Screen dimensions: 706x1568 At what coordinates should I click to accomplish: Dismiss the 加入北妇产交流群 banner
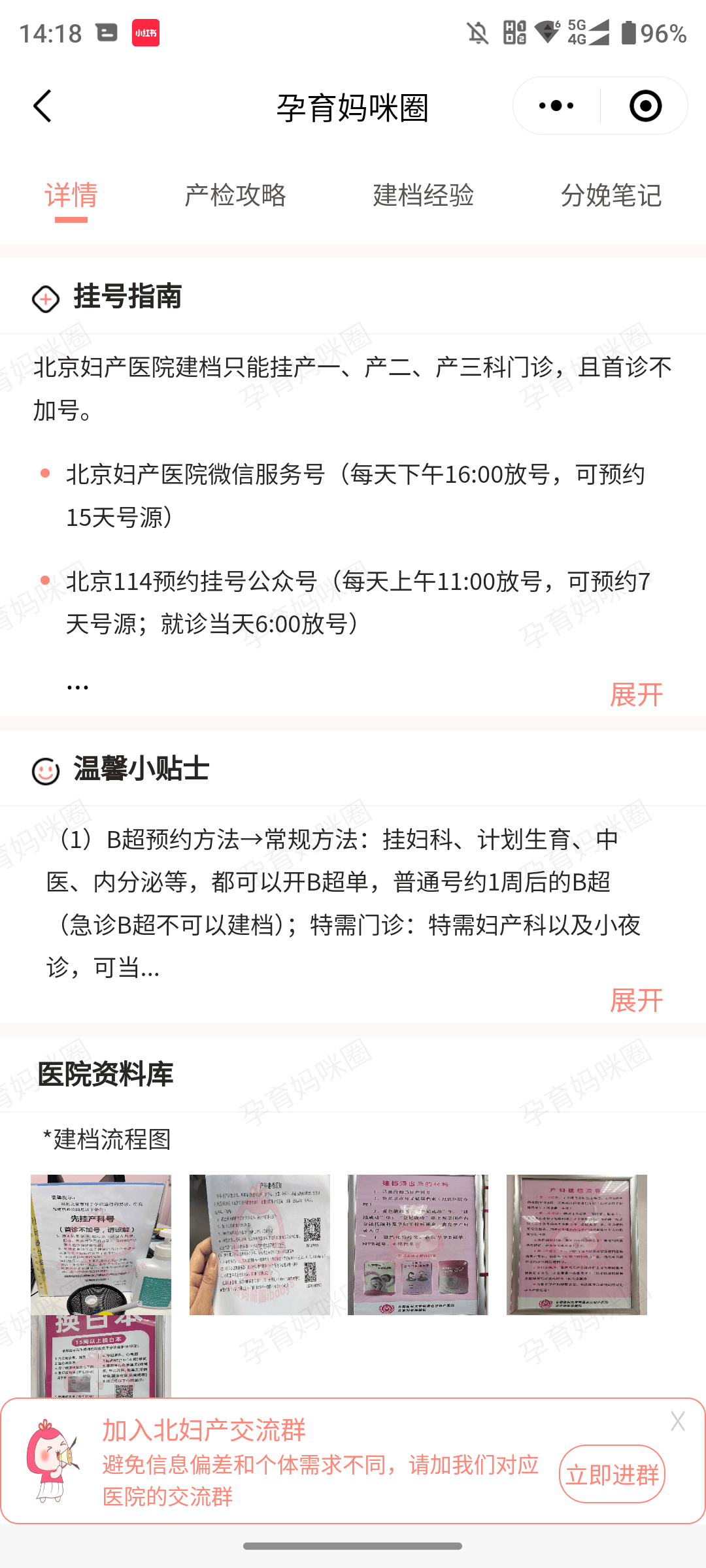click(x=677, y=1422)
